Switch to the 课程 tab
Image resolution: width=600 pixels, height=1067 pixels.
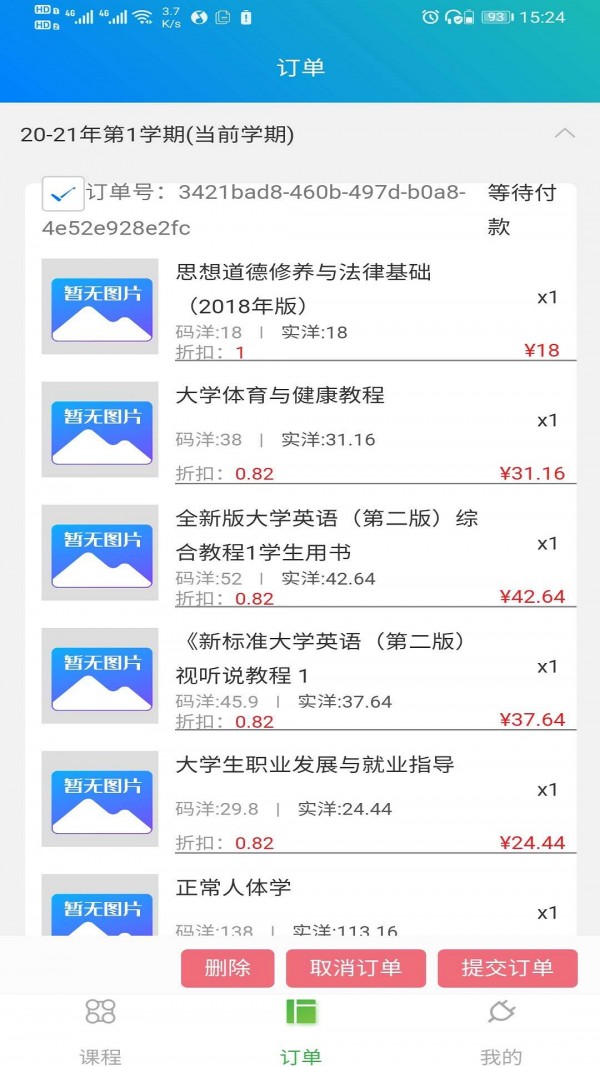point(100,1030)
